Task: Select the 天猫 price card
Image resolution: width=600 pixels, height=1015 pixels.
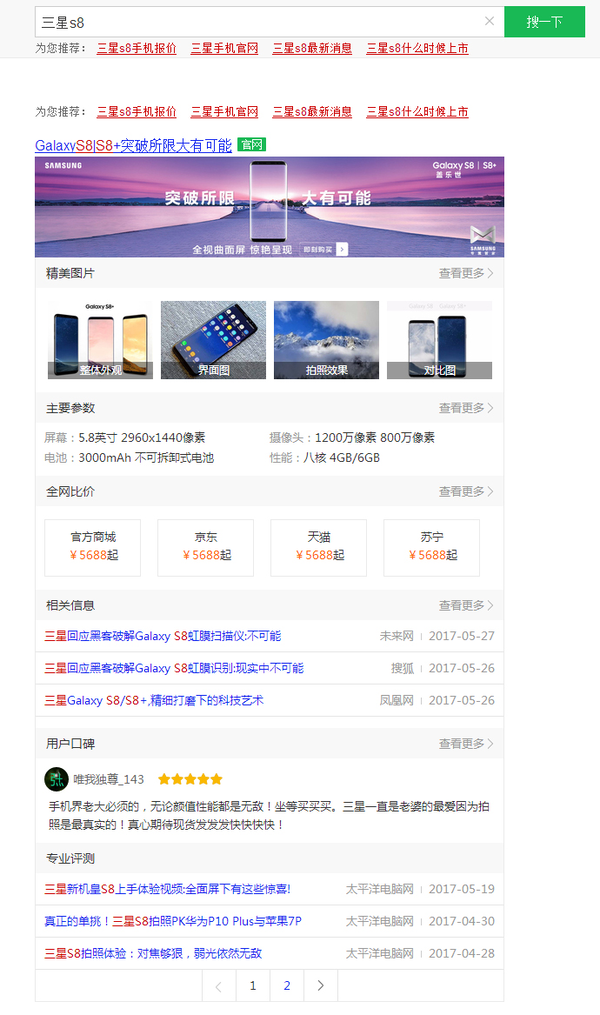Action: (319, 547)
